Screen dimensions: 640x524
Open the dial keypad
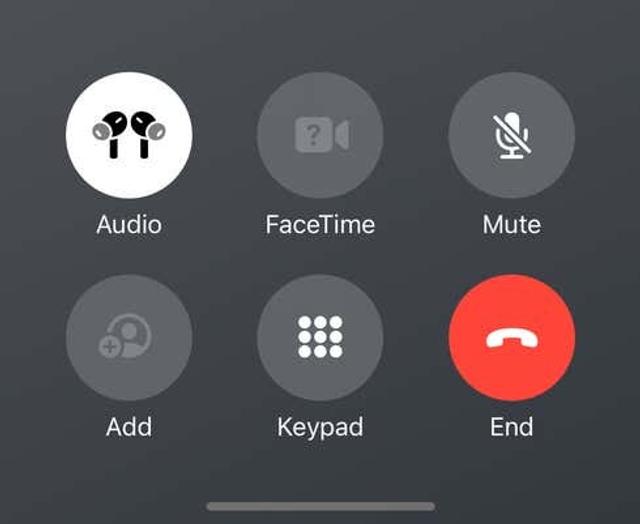pos(320,338)
